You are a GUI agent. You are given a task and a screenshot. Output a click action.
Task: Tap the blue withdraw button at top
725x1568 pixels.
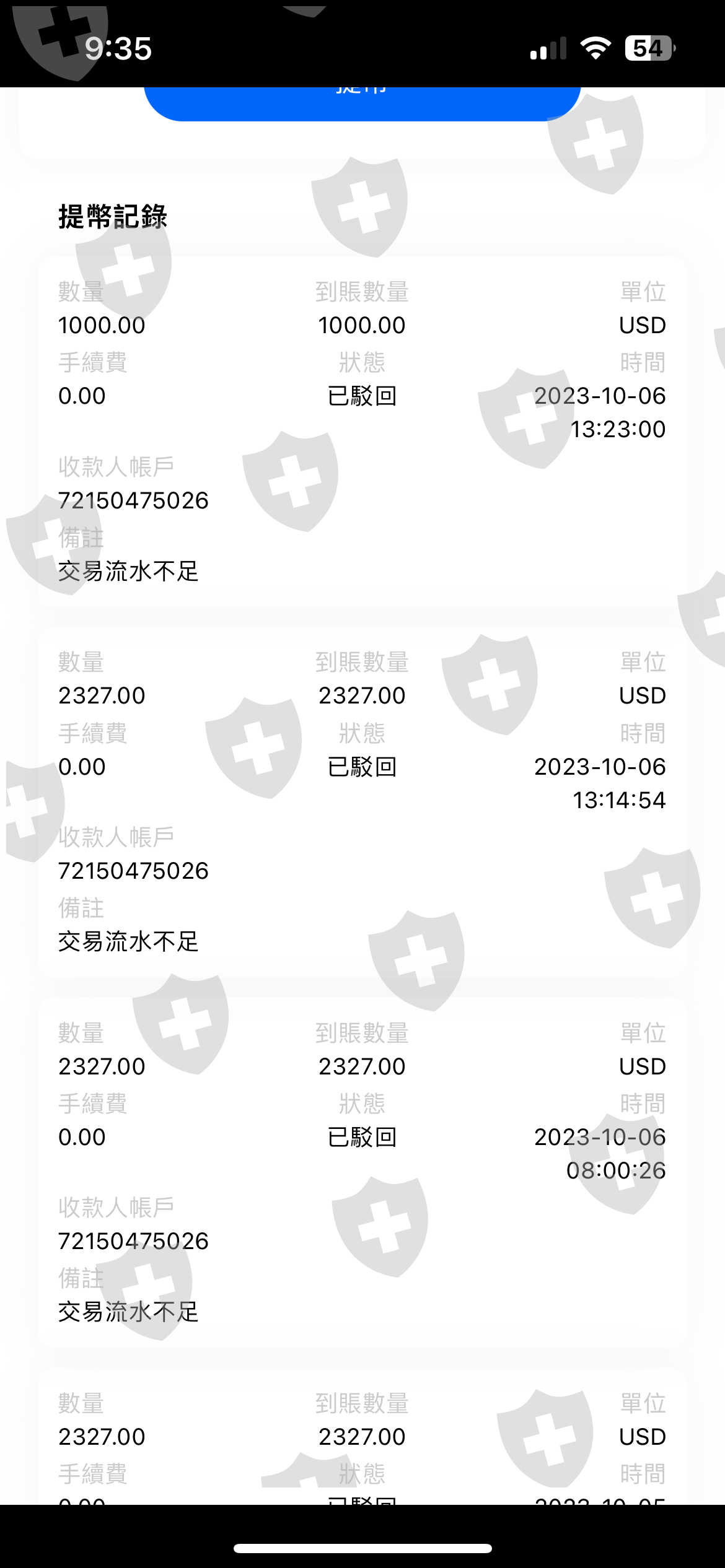tap(362, 103)
